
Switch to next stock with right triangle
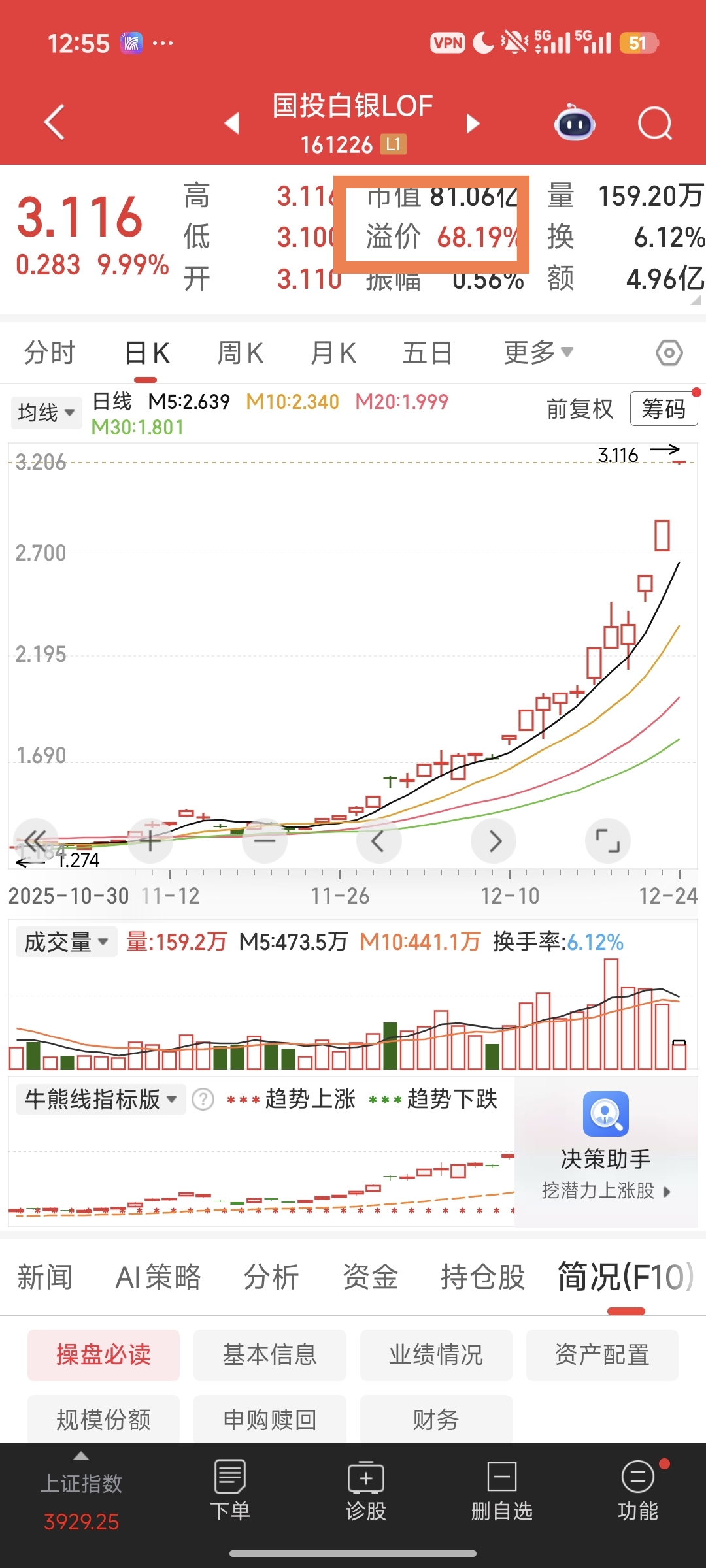[x=473, y=123]
